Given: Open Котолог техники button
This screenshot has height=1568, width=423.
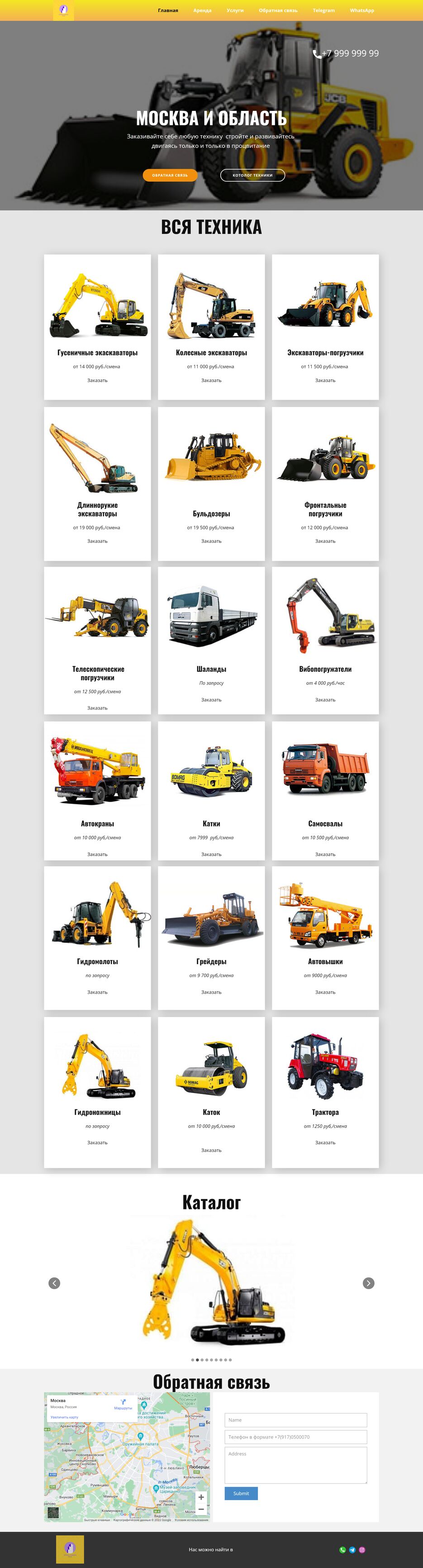Looking at the screenshot, I should click(x=252, y=175).
